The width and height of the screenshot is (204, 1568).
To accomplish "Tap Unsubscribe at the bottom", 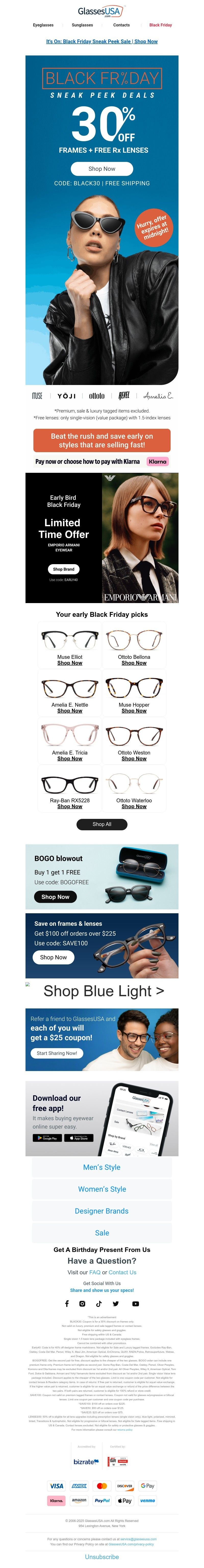I will coord(102,1557).
